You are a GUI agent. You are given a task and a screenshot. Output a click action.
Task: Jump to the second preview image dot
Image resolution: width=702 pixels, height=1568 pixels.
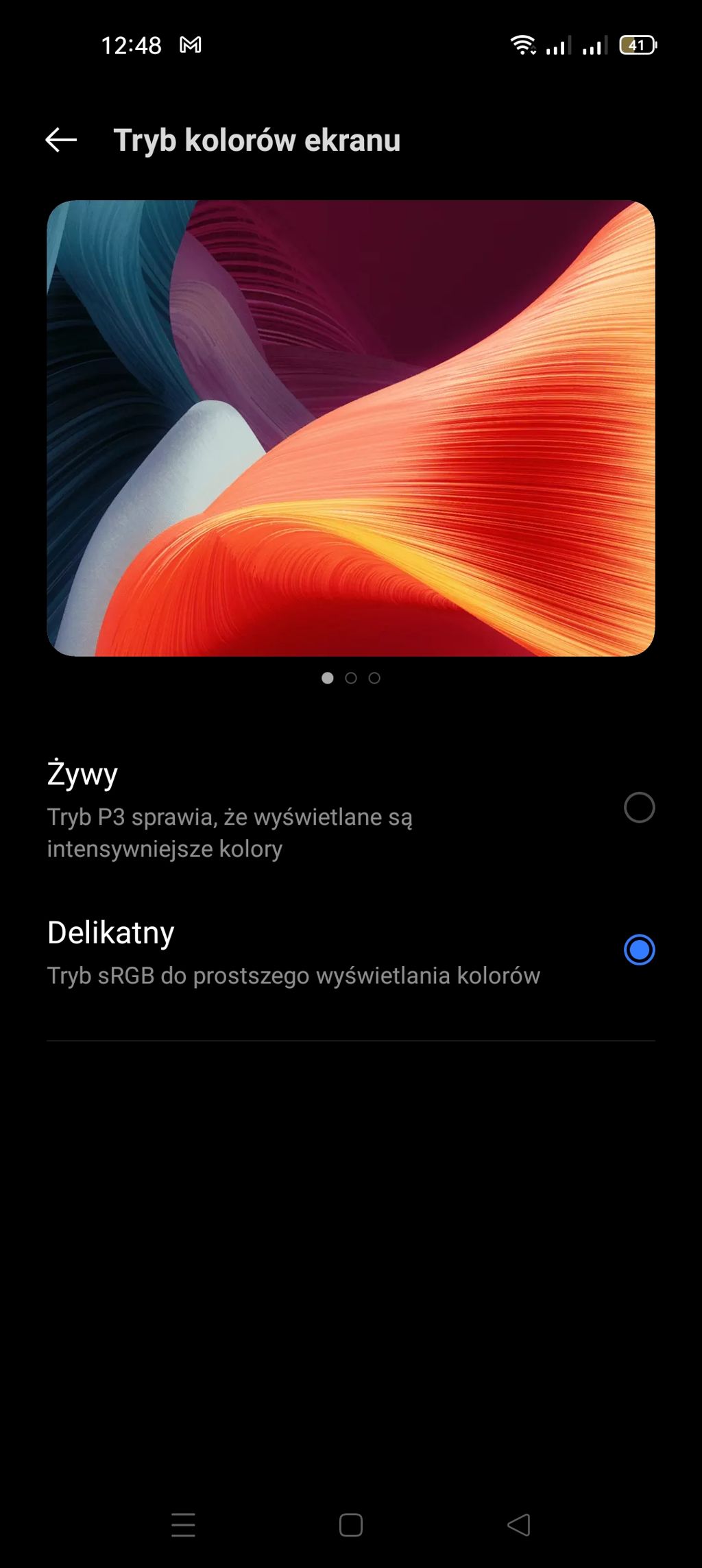tap(351, 678)
